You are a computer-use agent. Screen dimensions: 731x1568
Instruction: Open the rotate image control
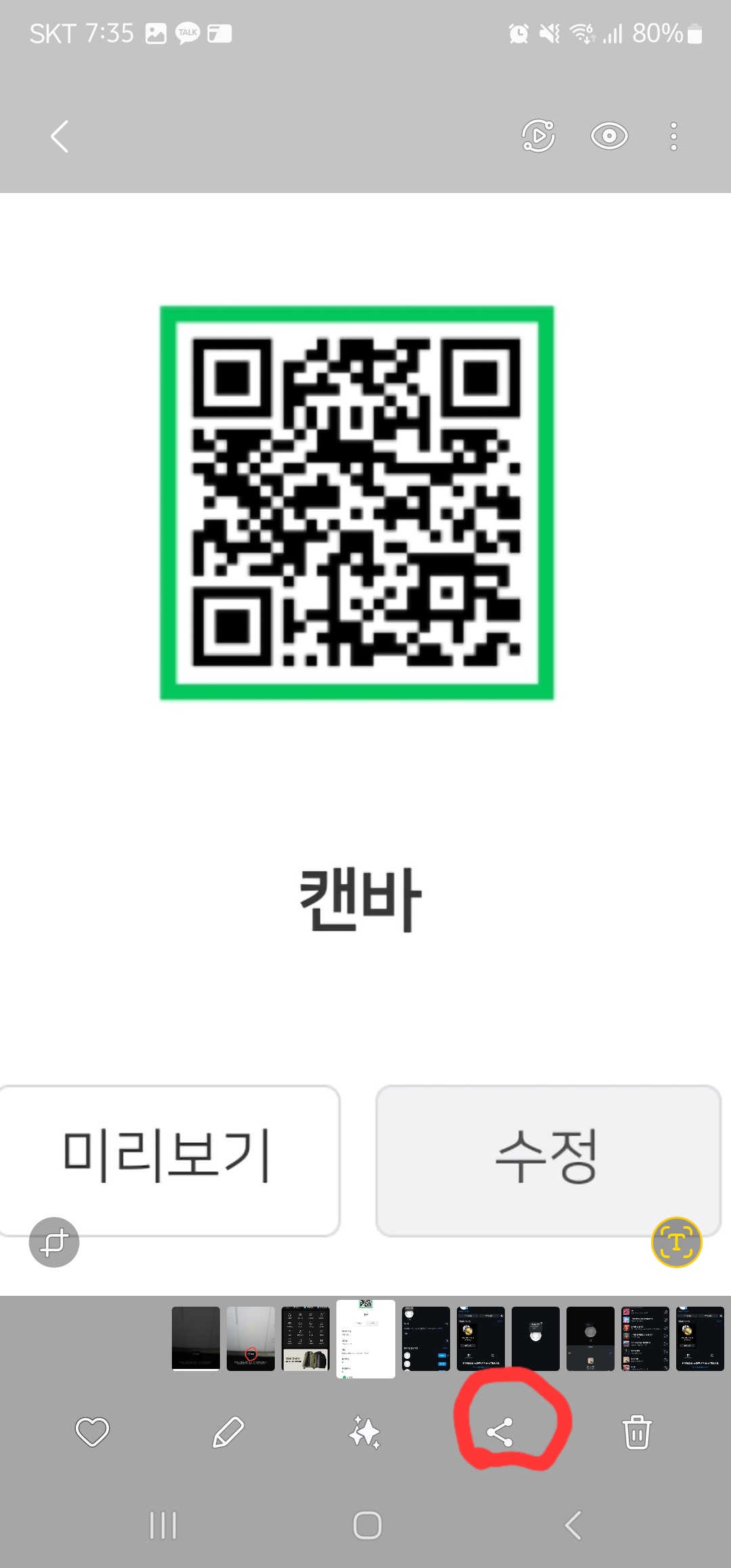[x=537, y=136]
